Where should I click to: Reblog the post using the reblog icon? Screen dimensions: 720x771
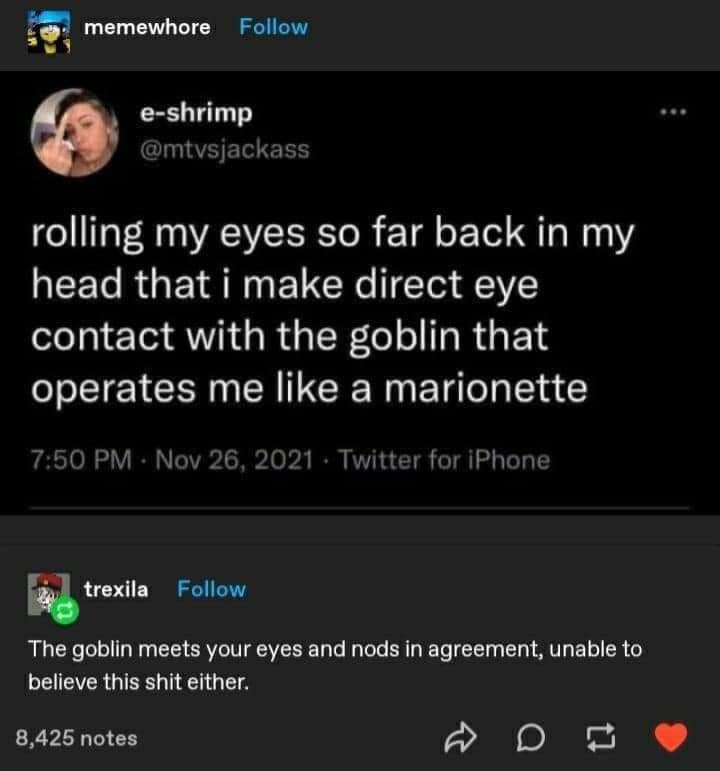pos(598,737)
